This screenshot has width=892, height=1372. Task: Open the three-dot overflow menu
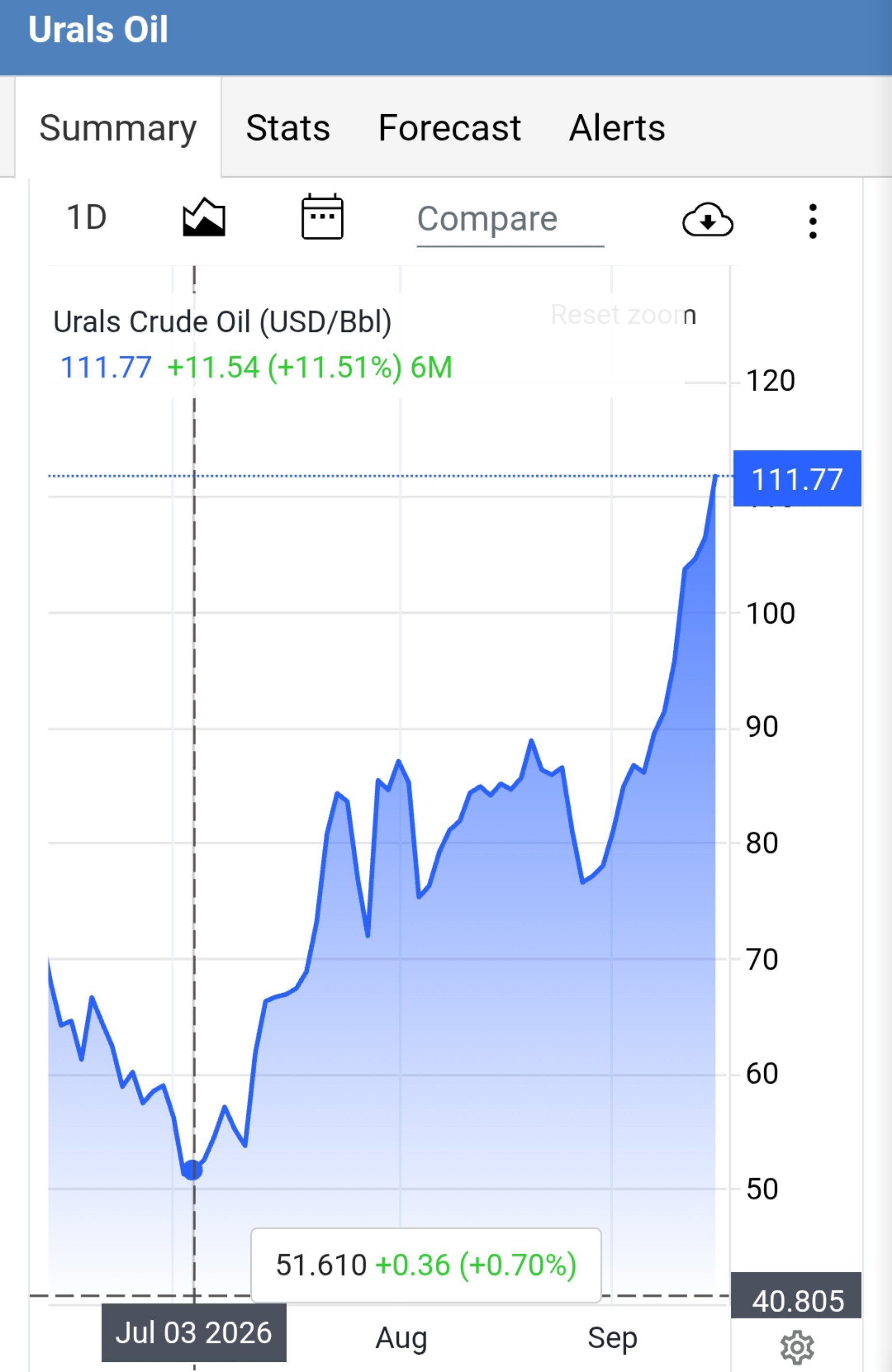click(x=813, y=221)
